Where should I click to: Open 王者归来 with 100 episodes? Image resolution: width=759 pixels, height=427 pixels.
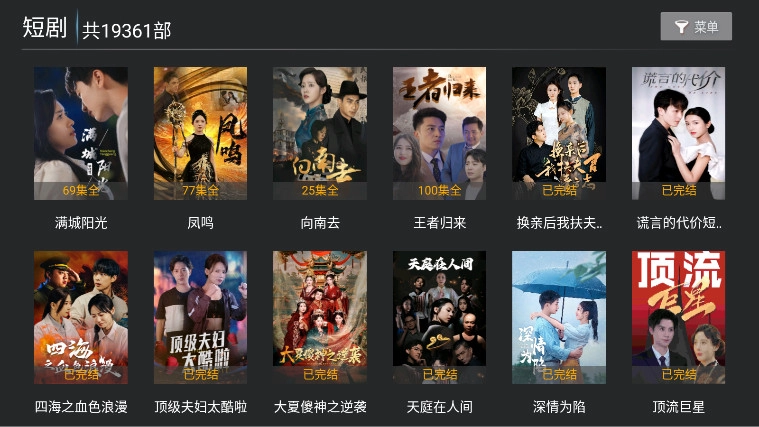point(439,133)
